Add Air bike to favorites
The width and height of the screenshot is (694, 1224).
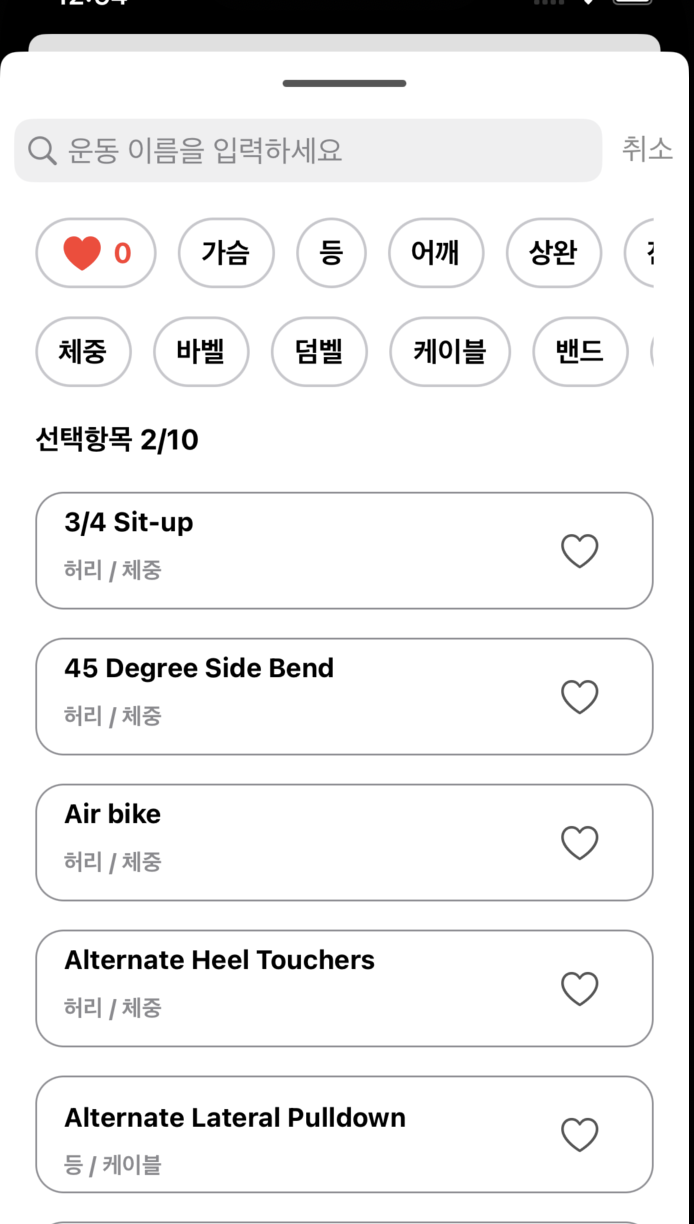coord(579,843)
